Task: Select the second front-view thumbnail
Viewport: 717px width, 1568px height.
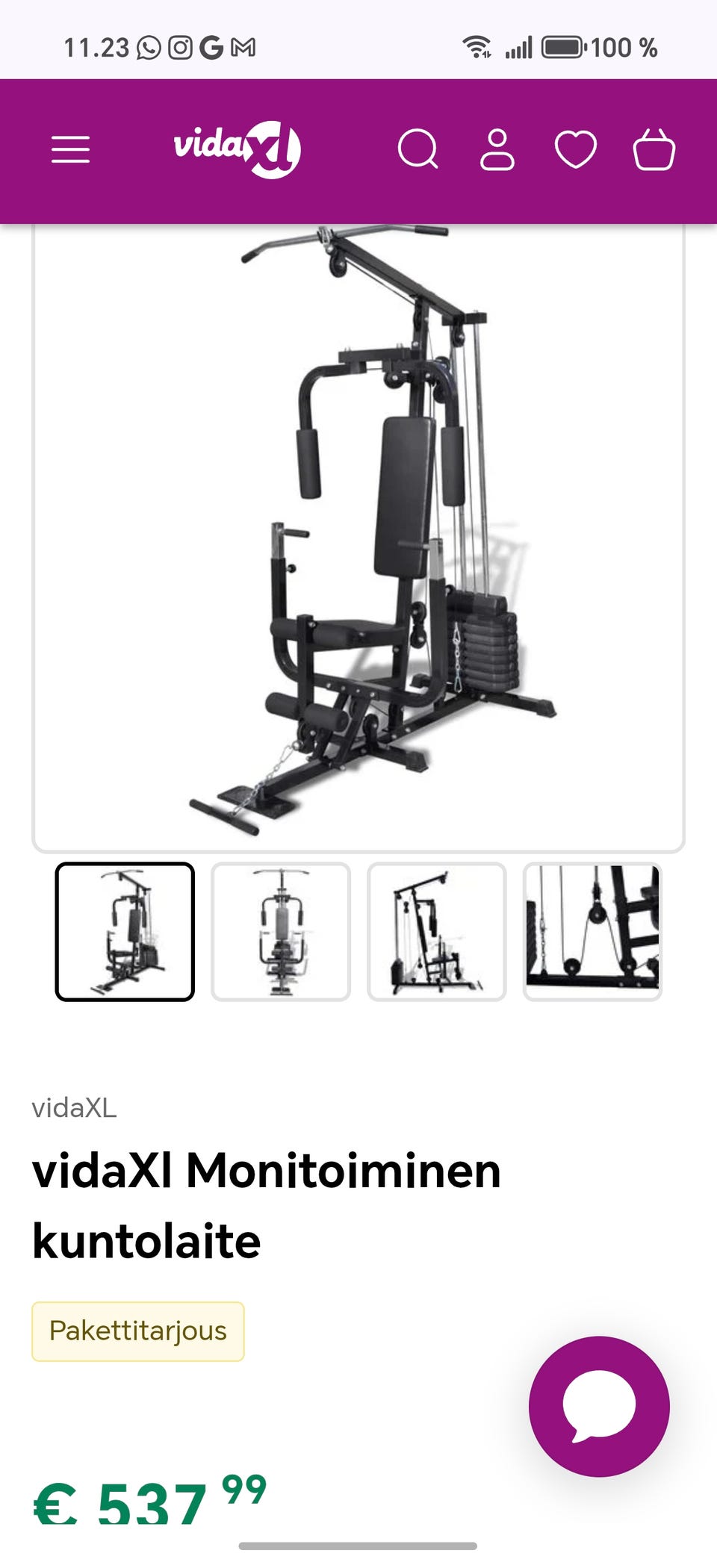Action: coord(281,931)
